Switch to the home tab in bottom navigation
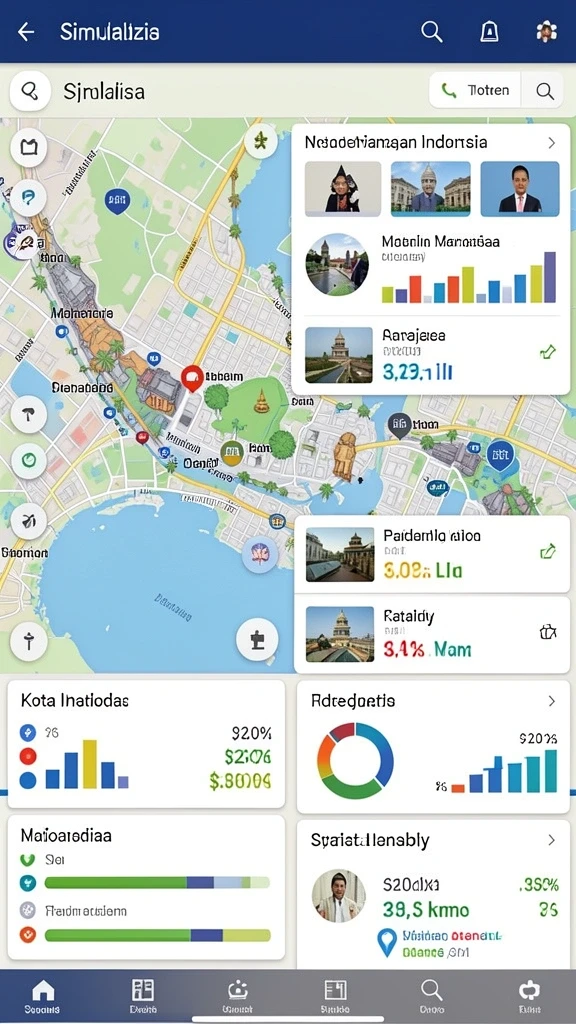Screen dimensions: 576x1024 point(43,996)
